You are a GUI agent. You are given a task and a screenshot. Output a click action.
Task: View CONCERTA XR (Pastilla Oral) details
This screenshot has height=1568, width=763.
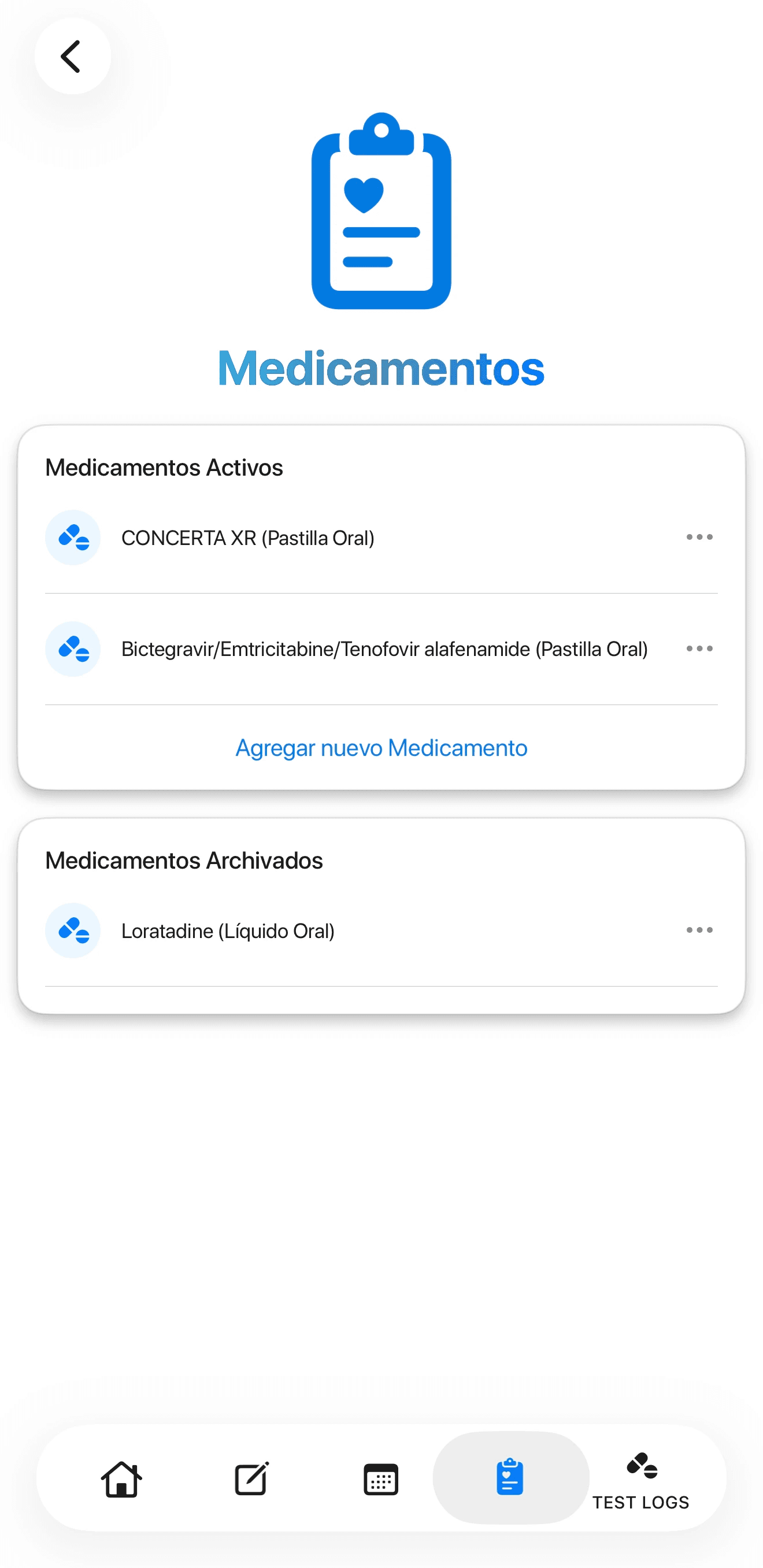[x=247, y=538]
